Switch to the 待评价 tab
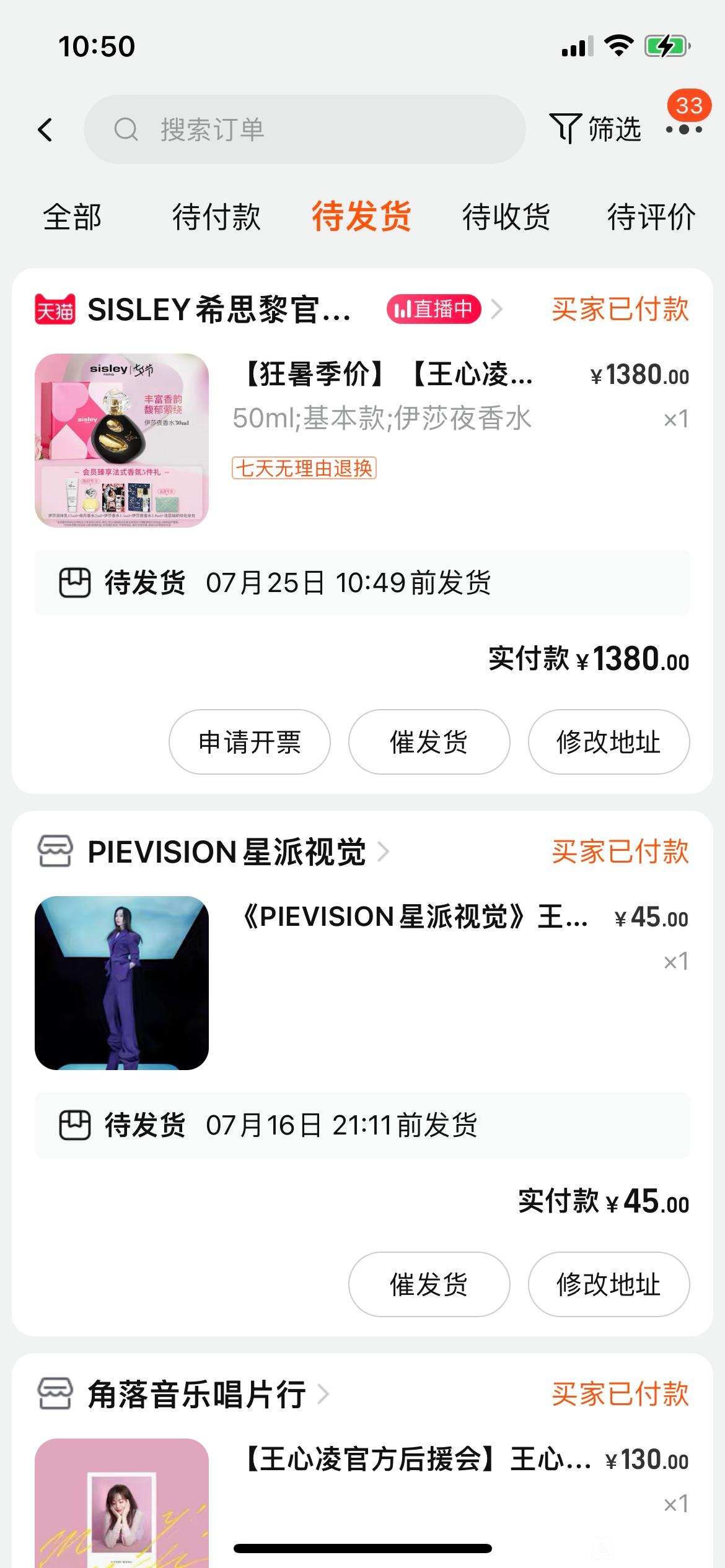Screen dimensions: 725x1568 click(651, 217)
